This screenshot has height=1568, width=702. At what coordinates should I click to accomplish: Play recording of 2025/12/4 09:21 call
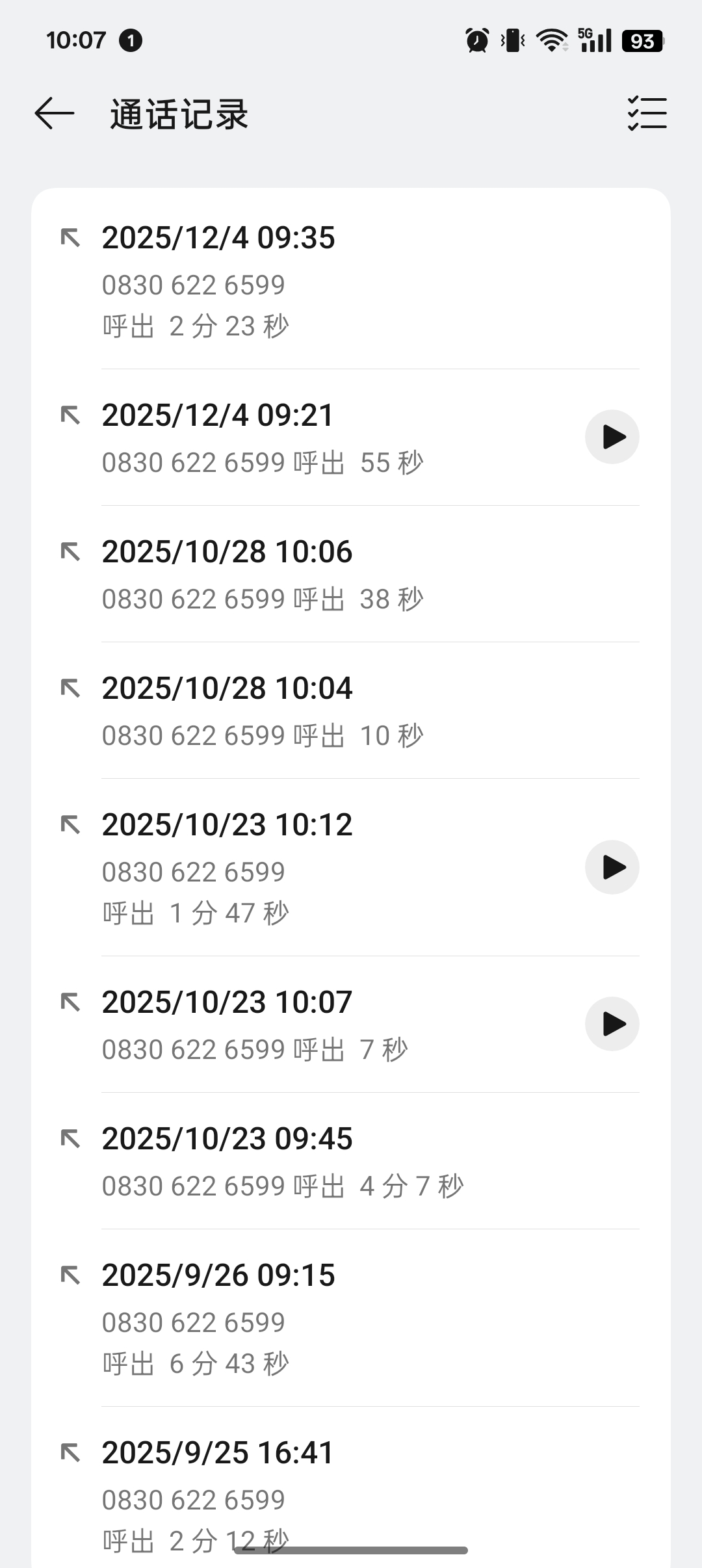612,437
